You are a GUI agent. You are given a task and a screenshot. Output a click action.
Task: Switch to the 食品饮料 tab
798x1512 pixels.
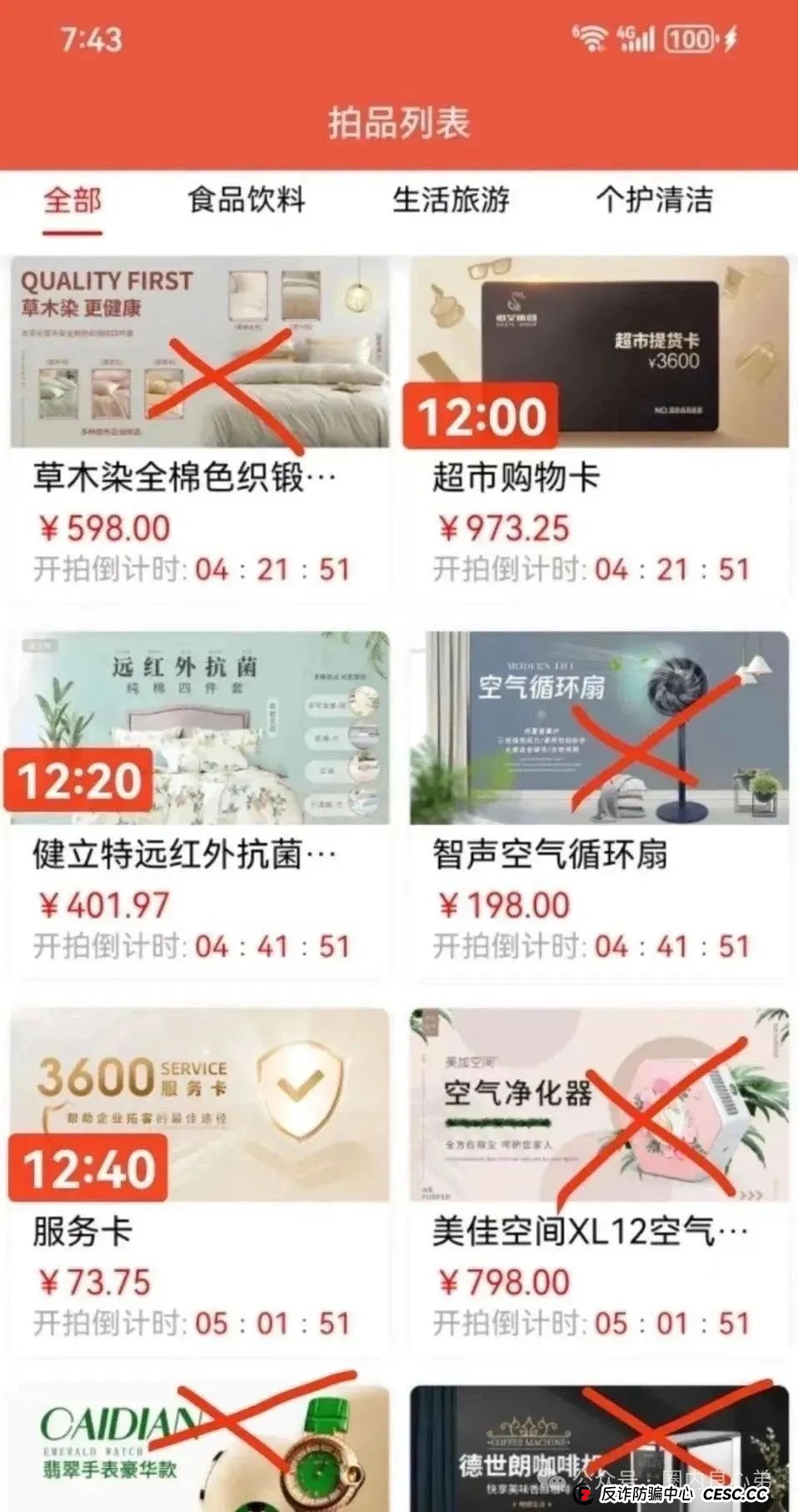pyautogui.click(x=247, y=201)
